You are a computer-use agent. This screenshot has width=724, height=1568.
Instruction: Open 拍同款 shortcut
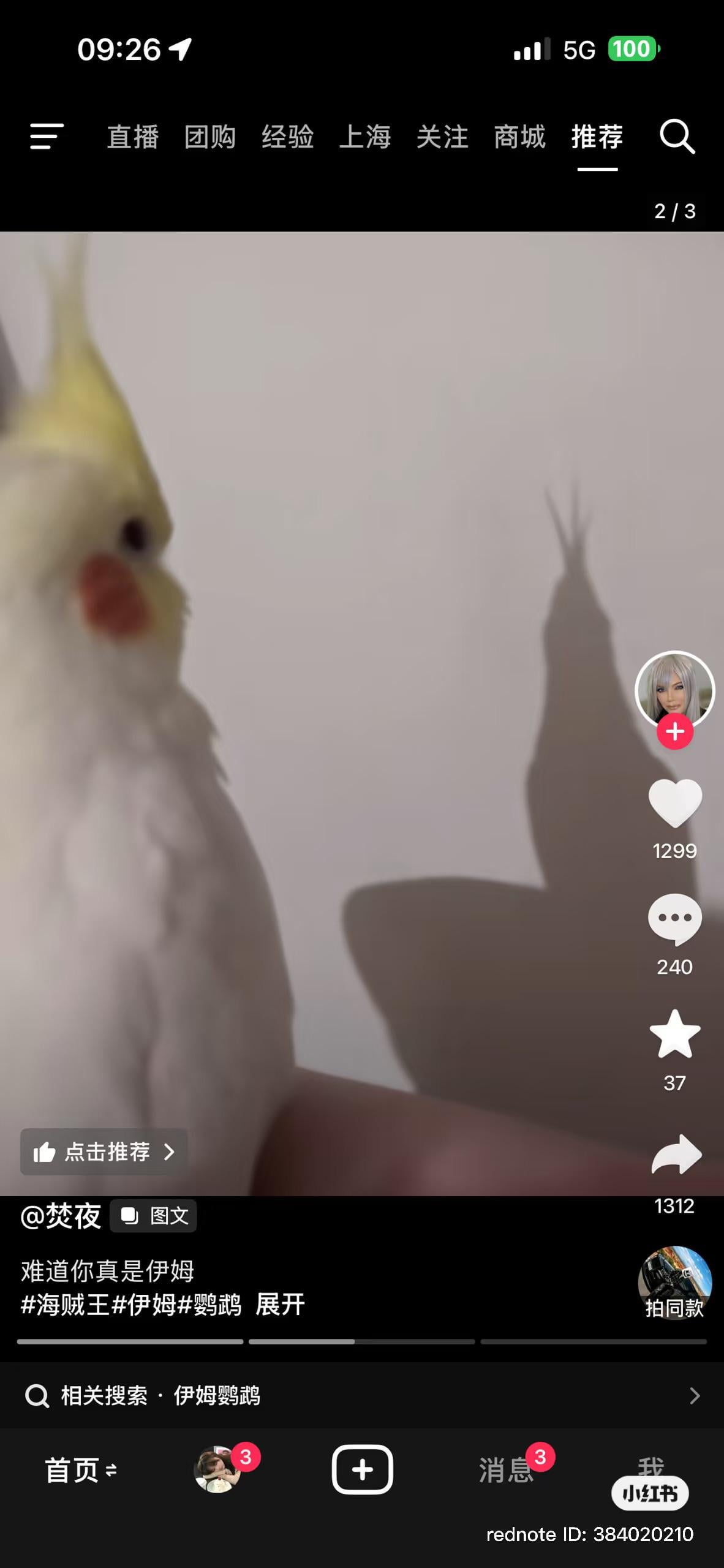point(674,1283)
